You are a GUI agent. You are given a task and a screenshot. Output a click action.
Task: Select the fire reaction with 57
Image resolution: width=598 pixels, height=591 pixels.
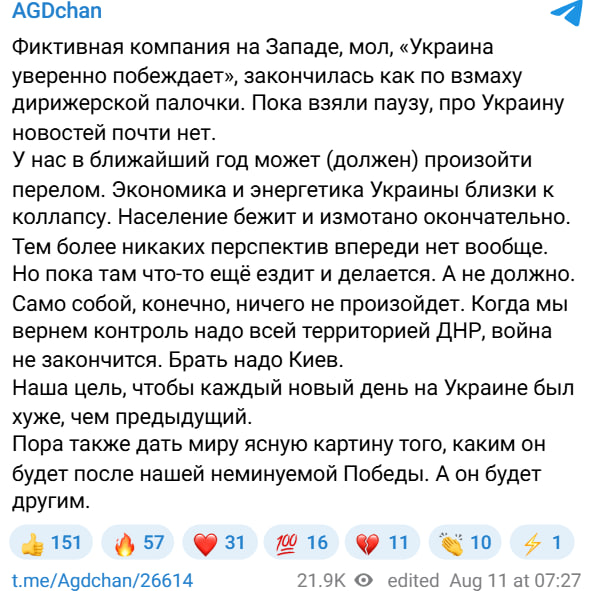[x=138, y=542]
